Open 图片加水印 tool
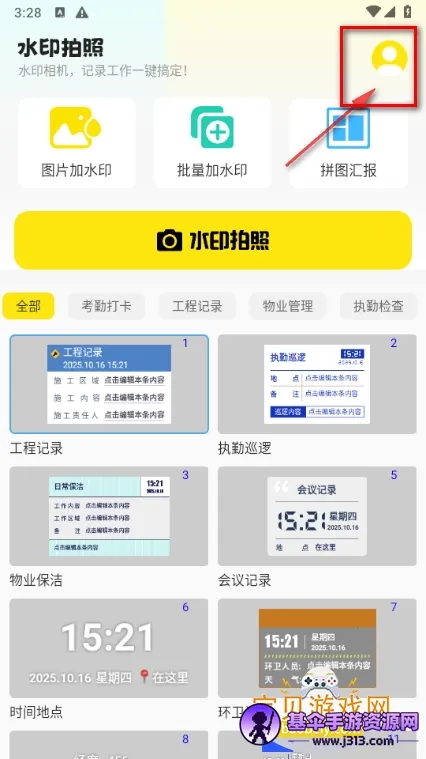The height and width of the screenshot is (759, 426). tap(76, 143)
